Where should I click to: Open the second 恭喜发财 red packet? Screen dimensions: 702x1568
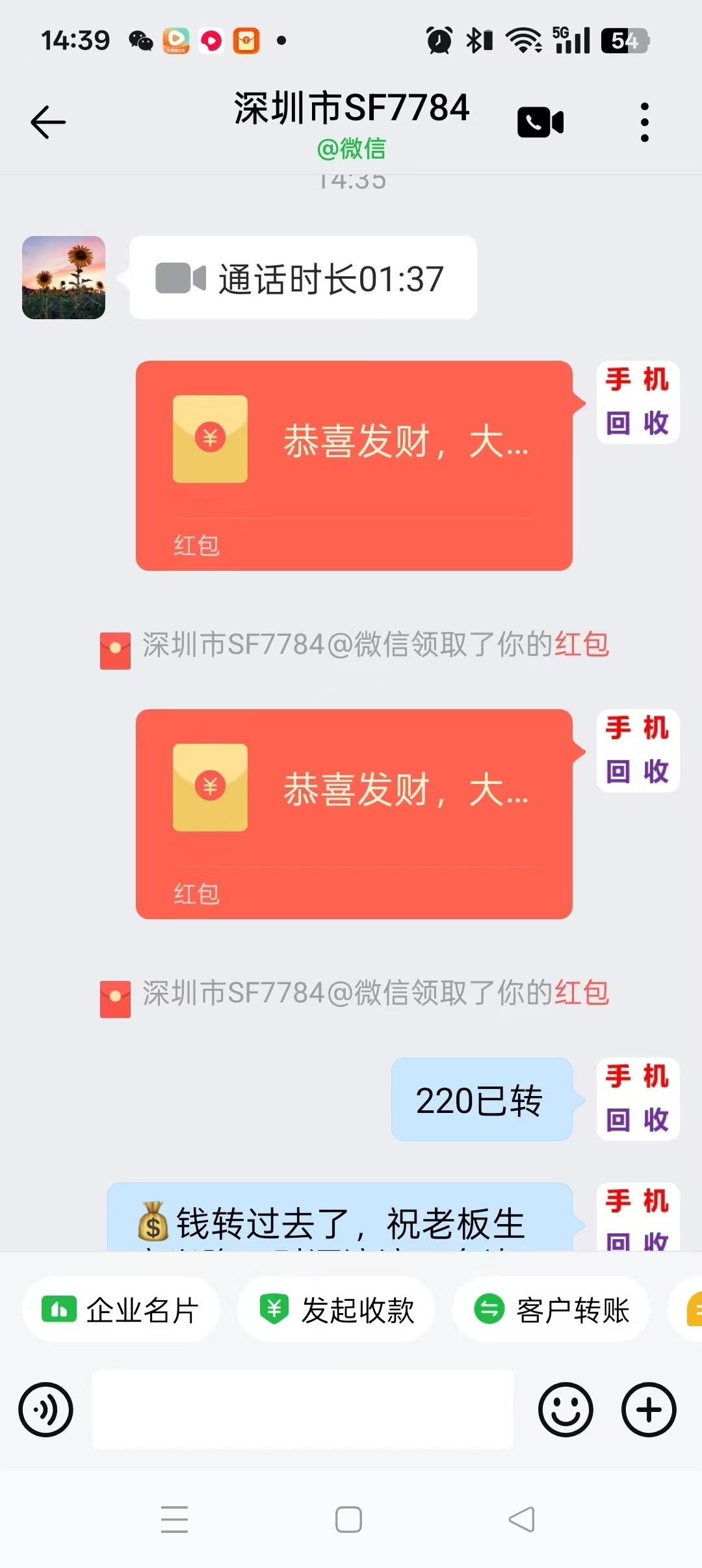[x=354, y=813]
